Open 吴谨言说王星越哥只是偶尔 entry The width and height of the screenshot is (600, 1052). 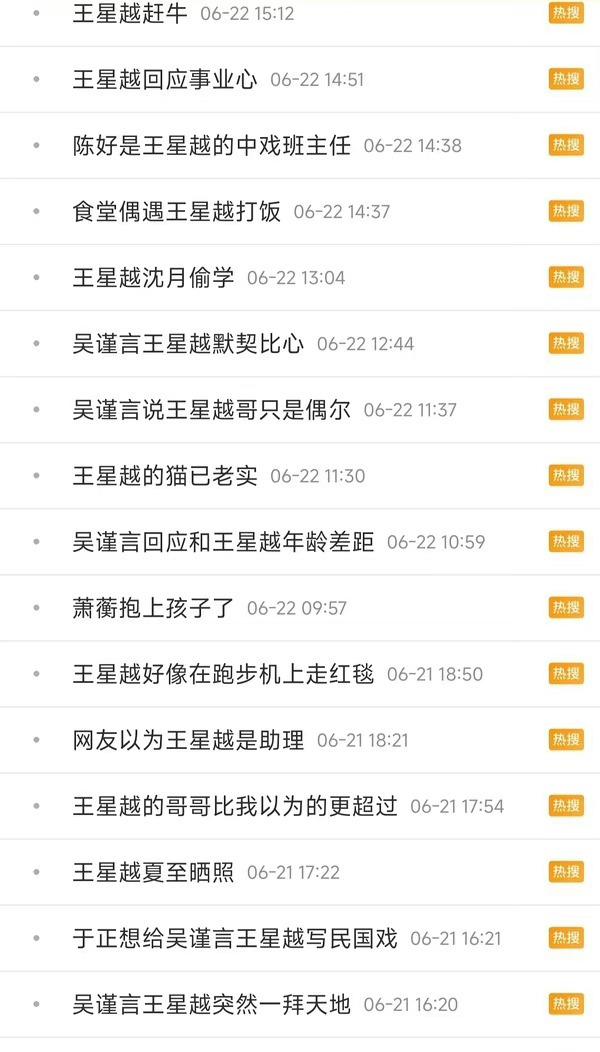(211, 410)
